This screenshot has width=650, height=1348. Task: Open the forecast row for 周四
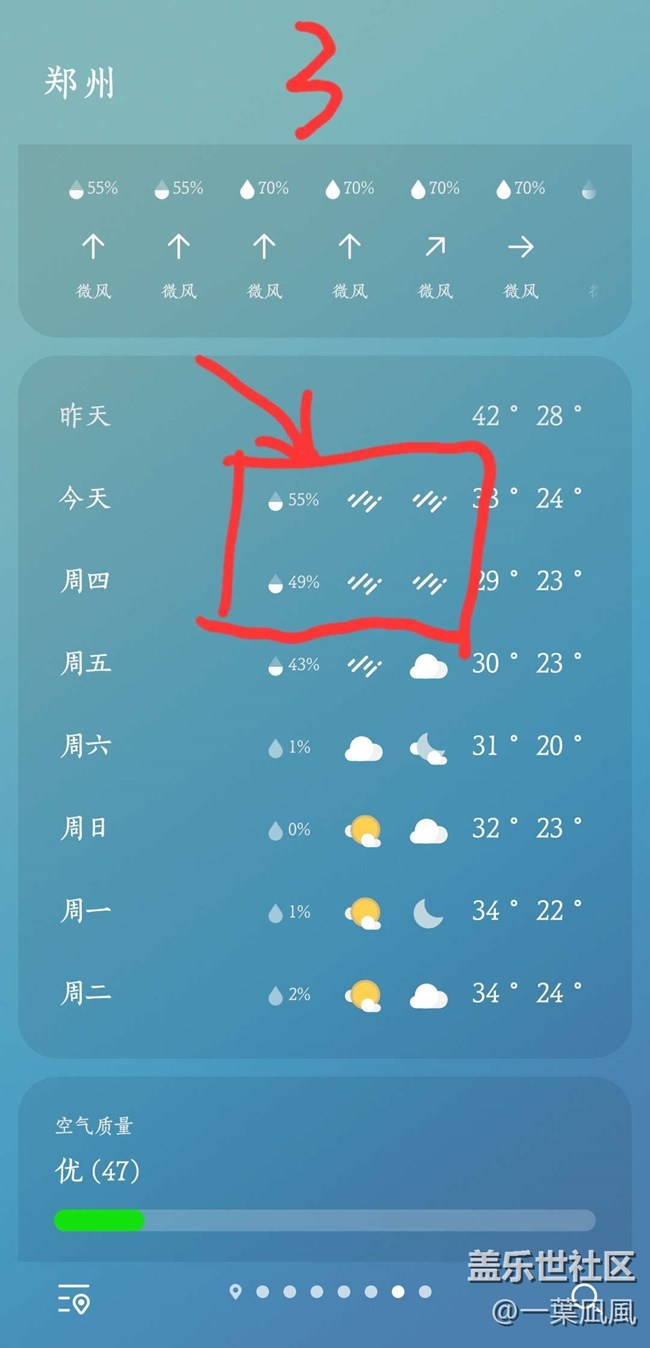(x=325, y=581)
